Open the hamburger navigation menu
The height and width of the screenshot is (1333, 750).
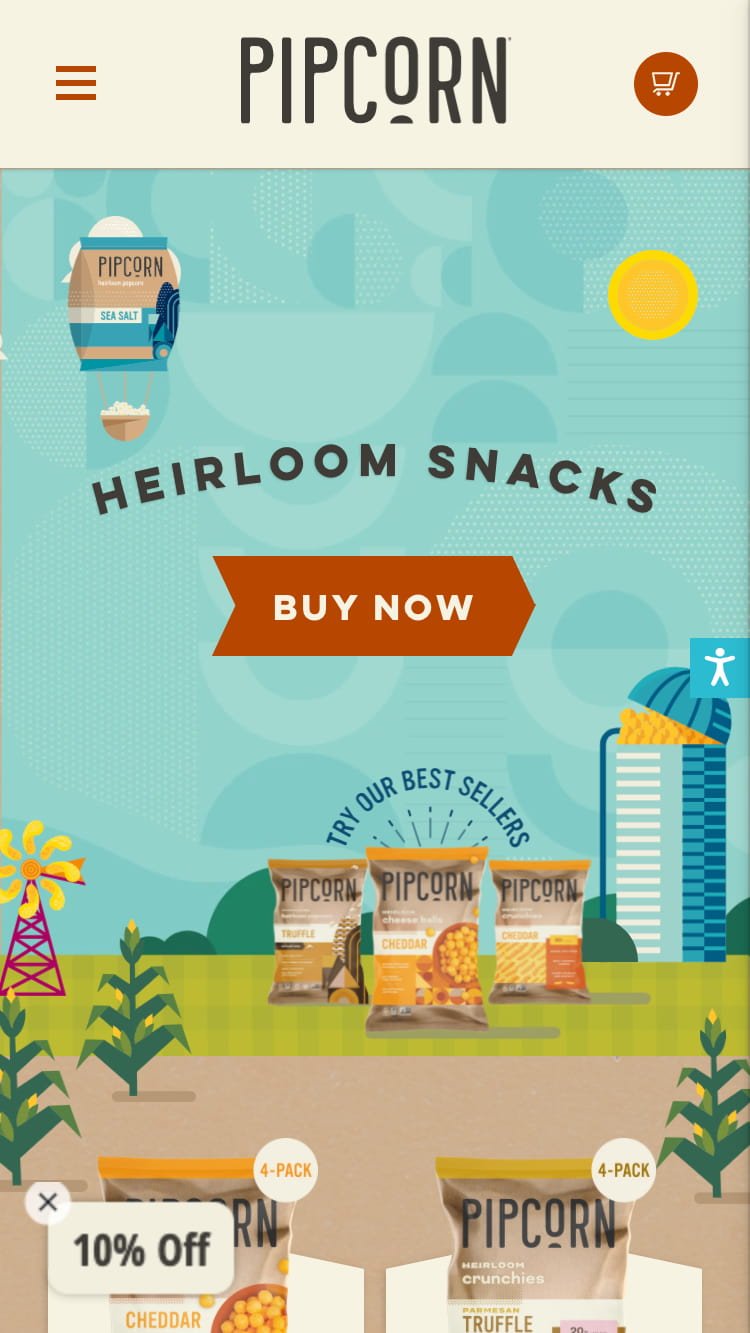pyautogui.click(x=76, y=83)
